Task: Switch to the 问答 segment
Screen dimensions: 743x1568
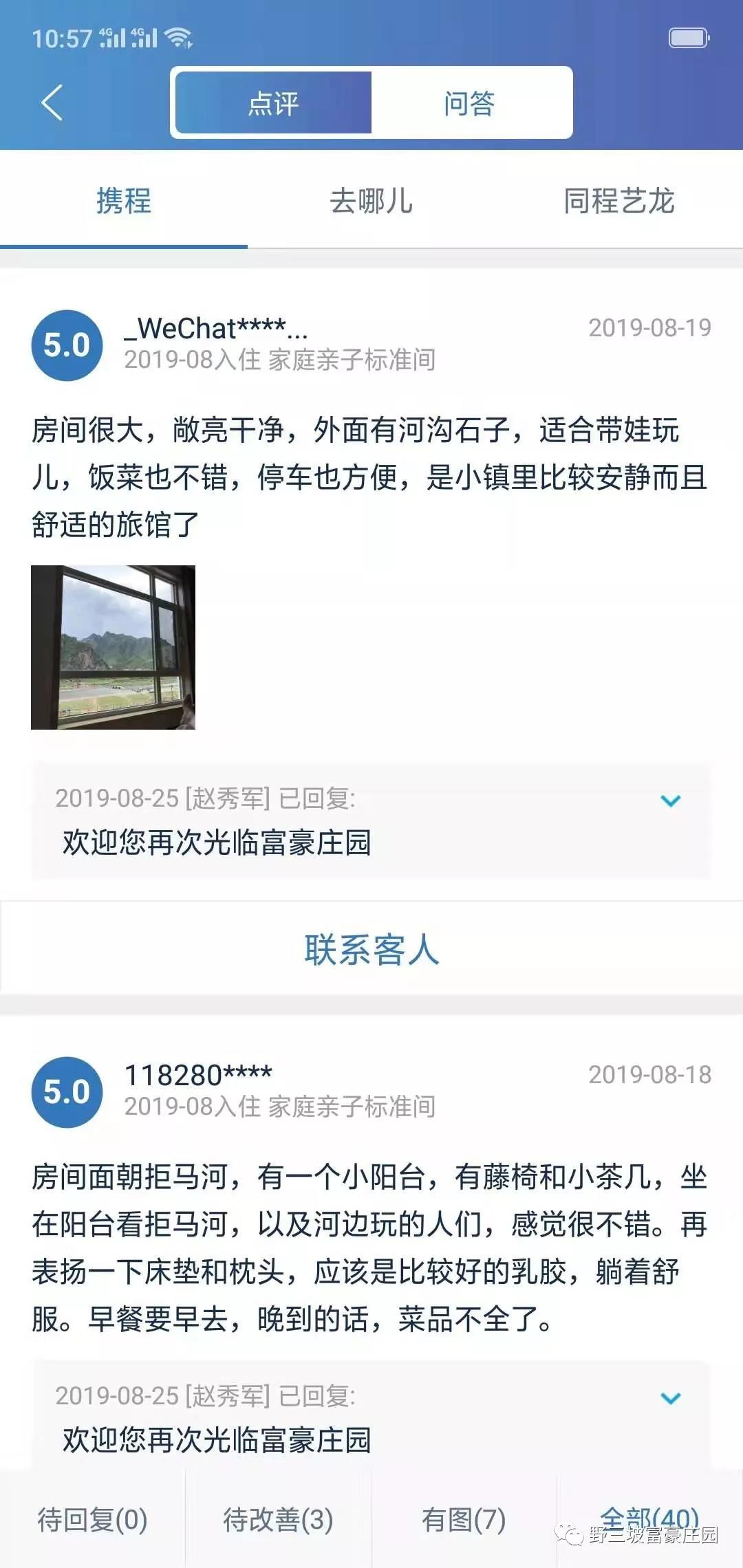Action: [x=470, y=103]
